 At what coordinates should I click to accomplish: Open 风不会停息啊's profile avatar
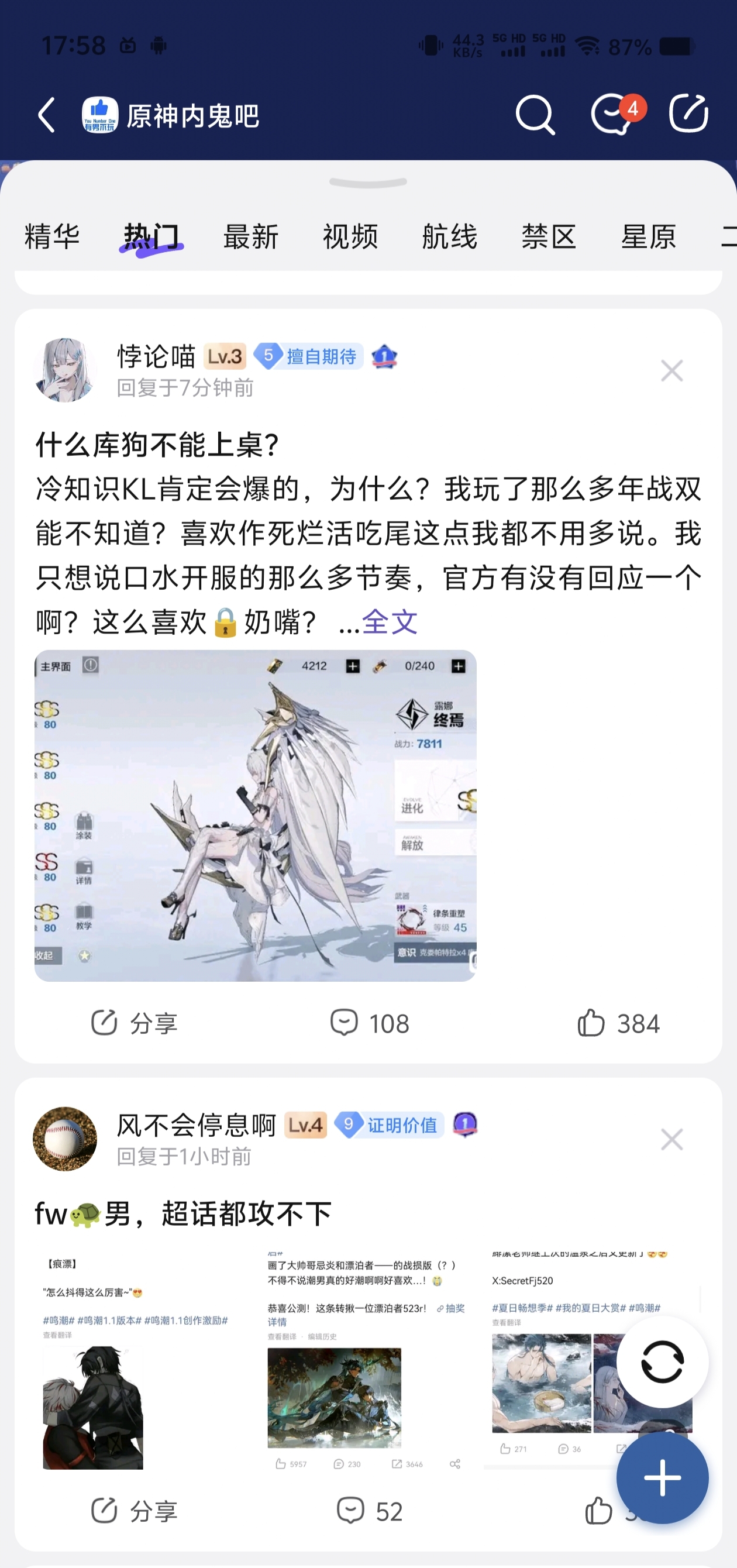click(x=65, y=1138)
